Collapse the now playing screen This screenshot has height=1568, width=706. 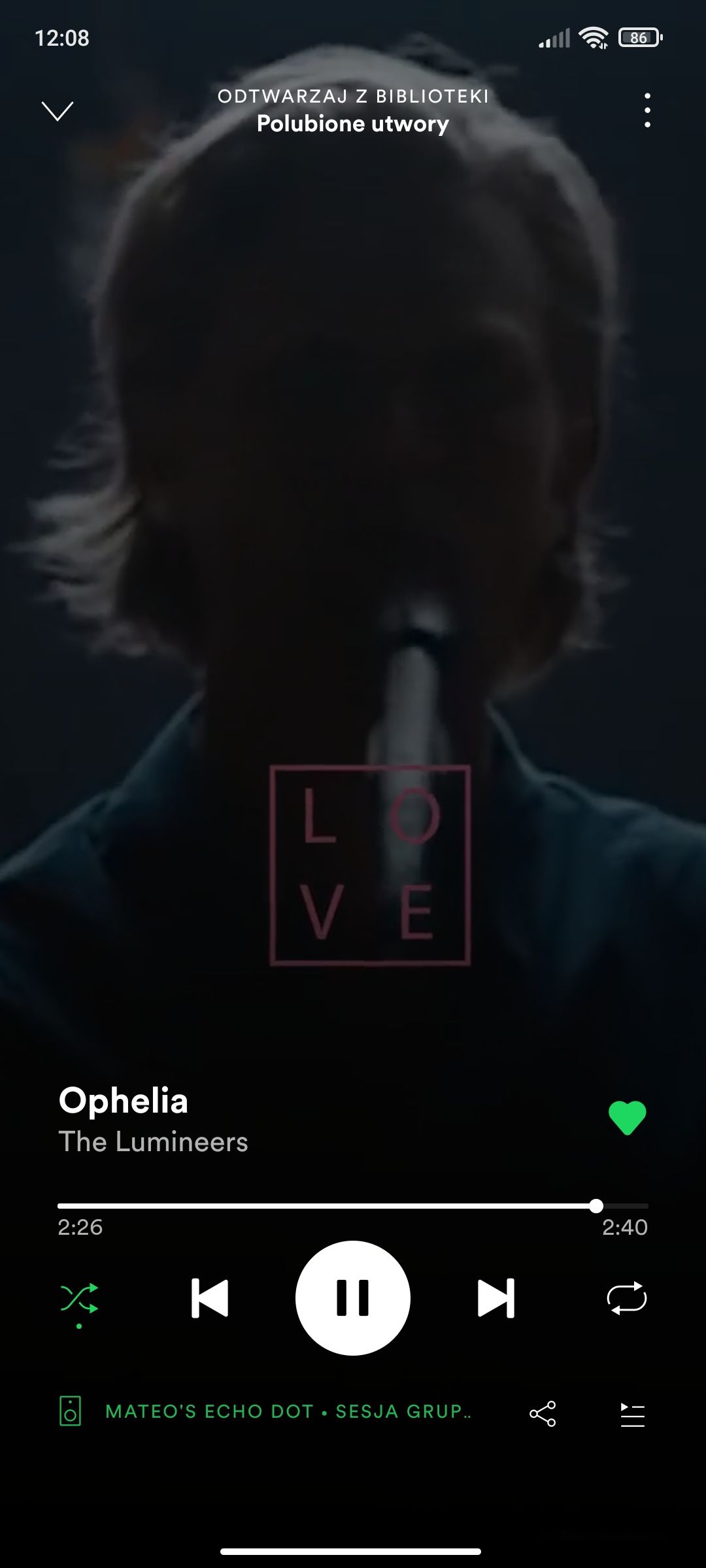[x=58, y=111]
